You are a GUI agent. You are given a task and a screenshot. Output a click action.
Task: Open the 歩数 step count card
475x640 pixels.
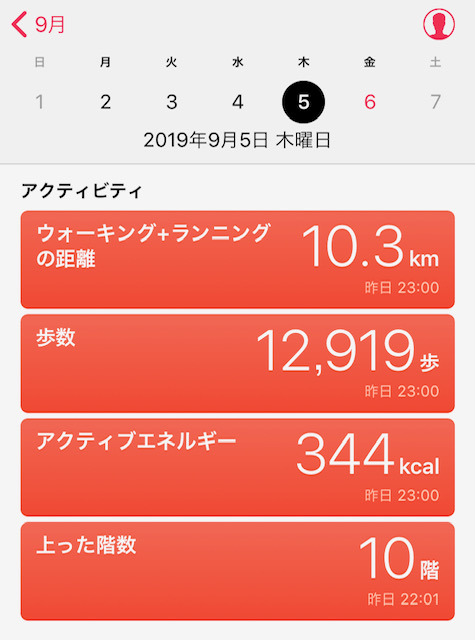238,363
